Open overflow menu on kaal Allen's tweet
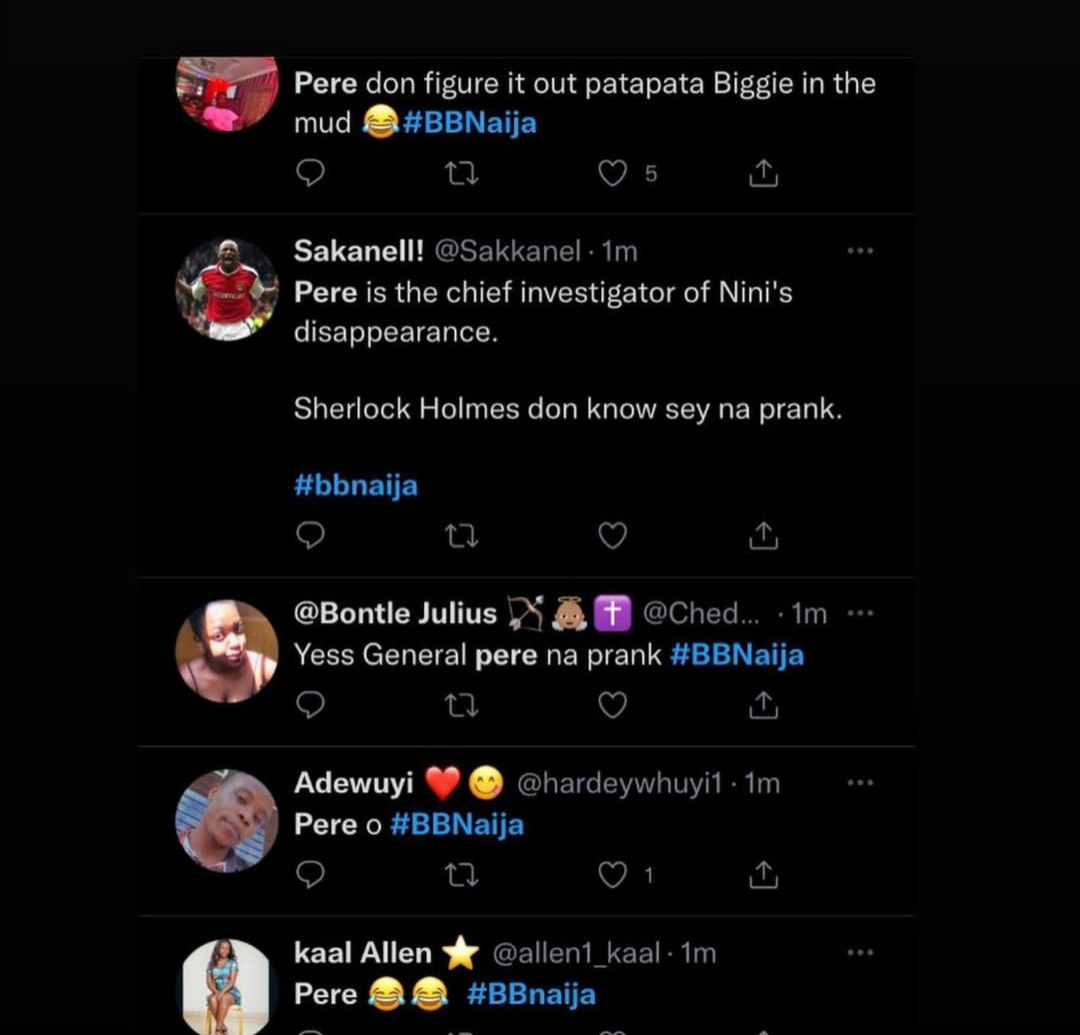This screenshot has height=1035, width=1080. 860,954
